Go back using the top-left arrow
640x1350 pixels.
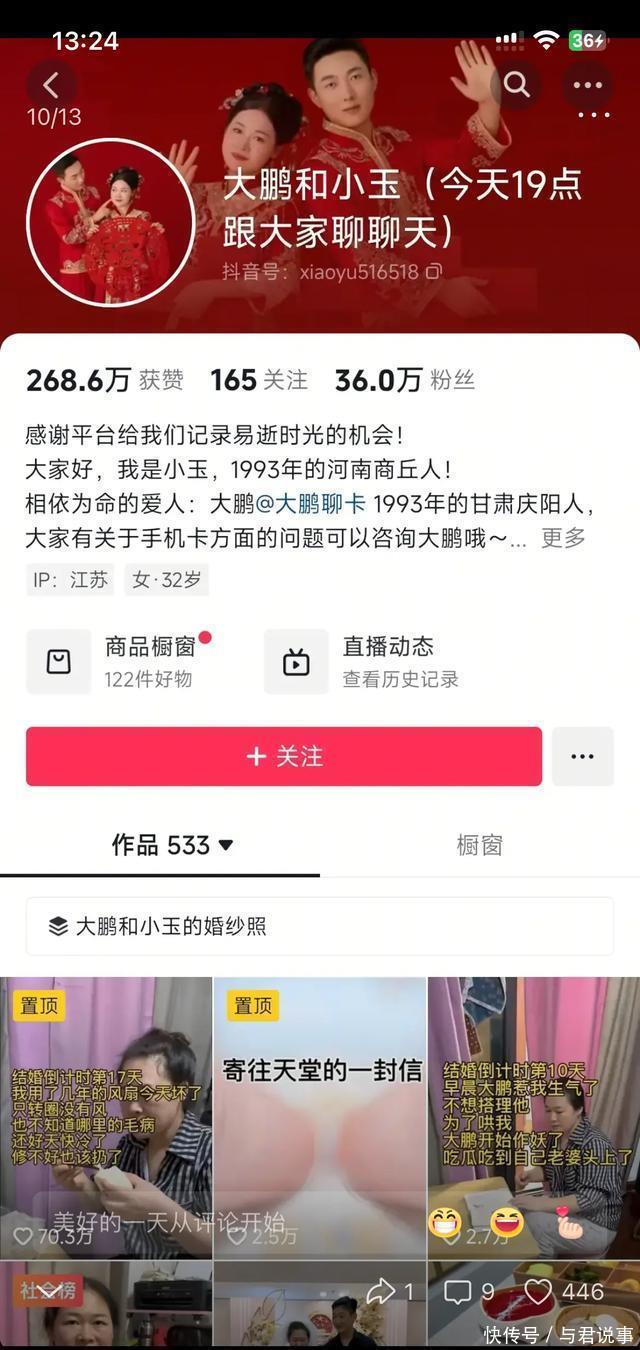[51, 85]
